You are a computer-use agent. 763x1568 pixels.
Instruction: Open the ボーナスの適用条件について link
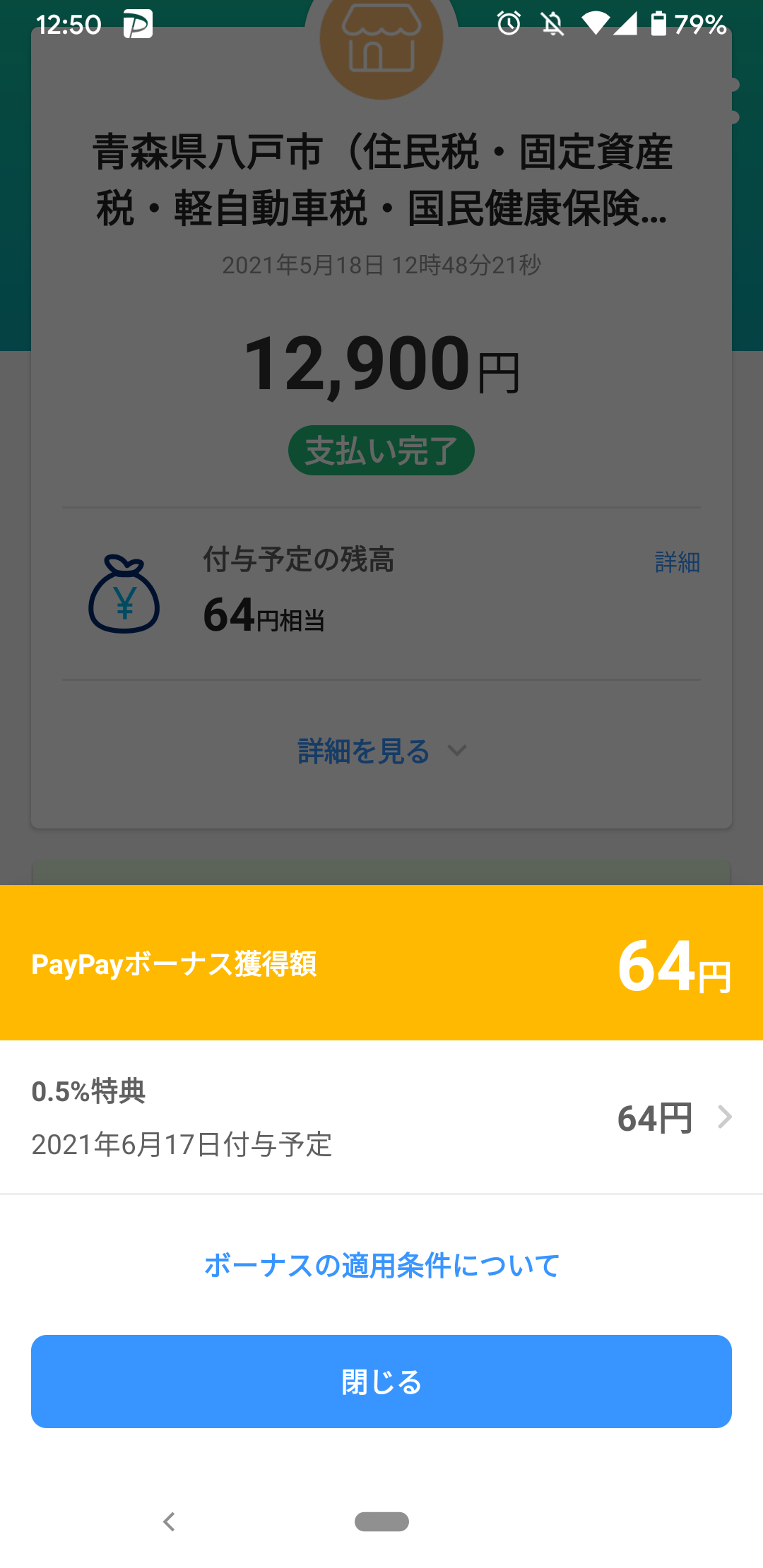coord(381,1265)
